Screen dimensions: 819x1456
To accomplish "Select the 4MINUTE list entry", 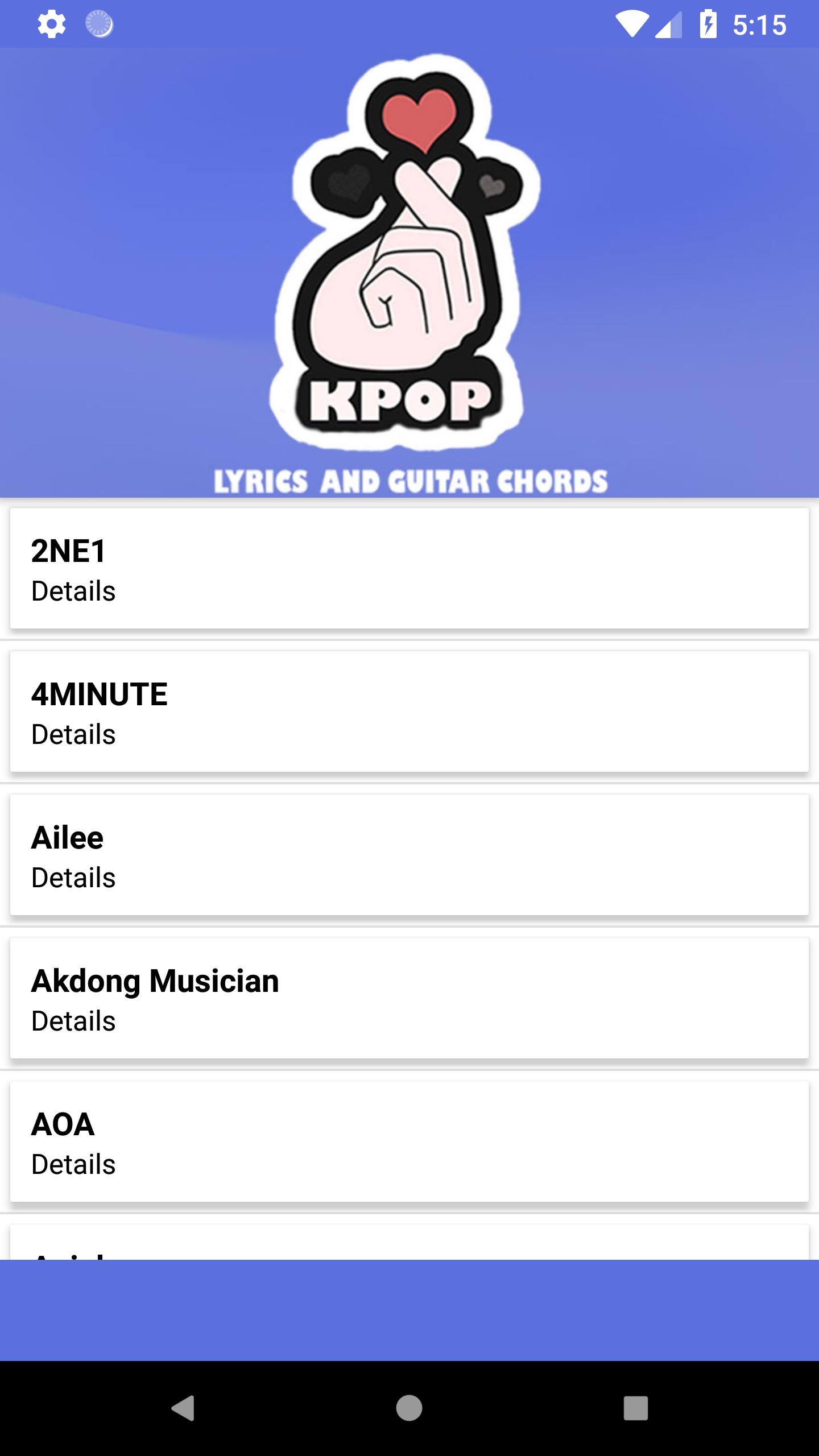I will coord(409,712).
